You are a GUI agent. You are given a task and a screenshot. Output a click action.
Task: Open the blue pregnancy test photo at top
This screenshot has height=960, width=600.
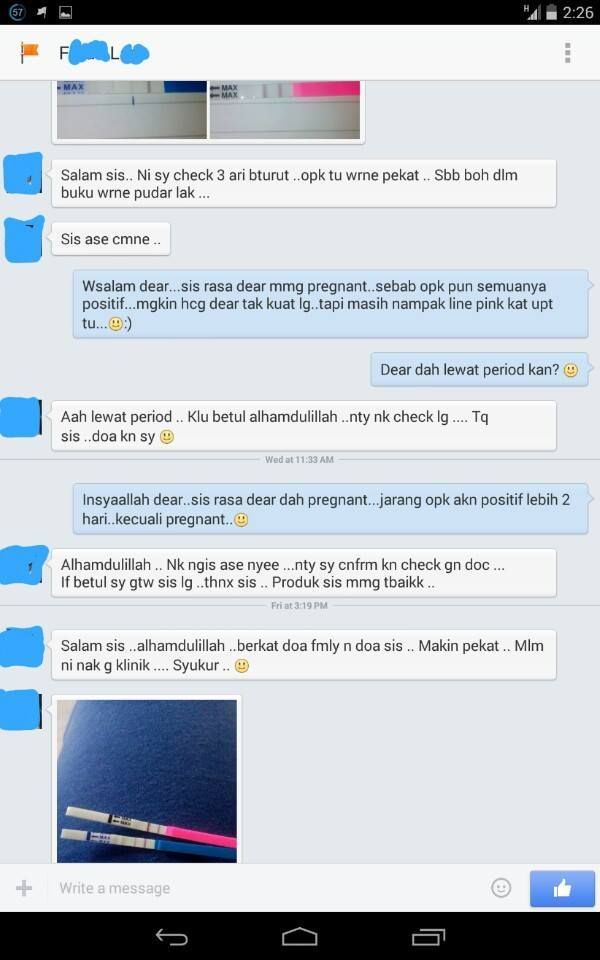131,109
